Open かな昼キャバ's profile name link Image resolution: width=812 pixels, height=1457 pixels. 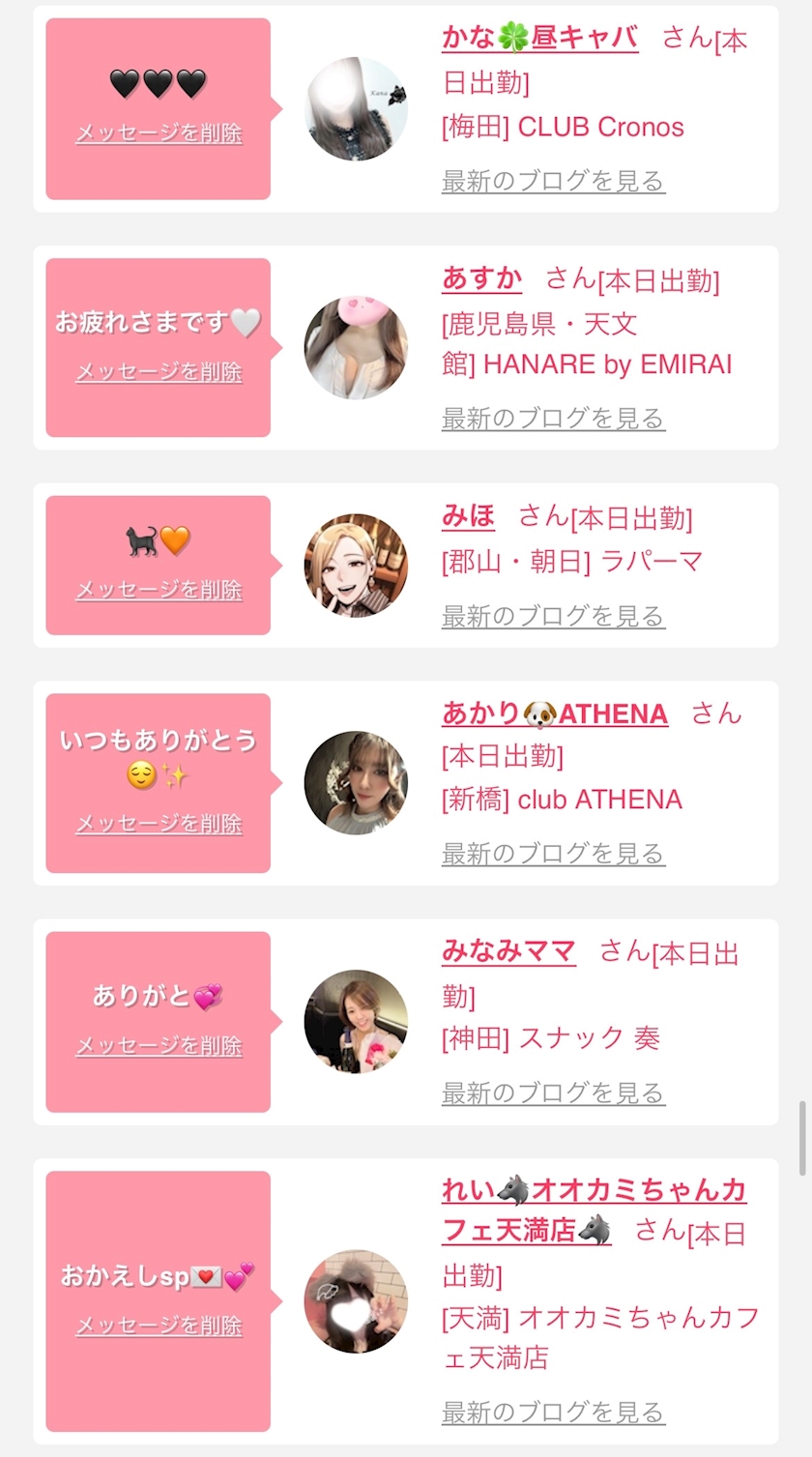[x=539, y=38]
